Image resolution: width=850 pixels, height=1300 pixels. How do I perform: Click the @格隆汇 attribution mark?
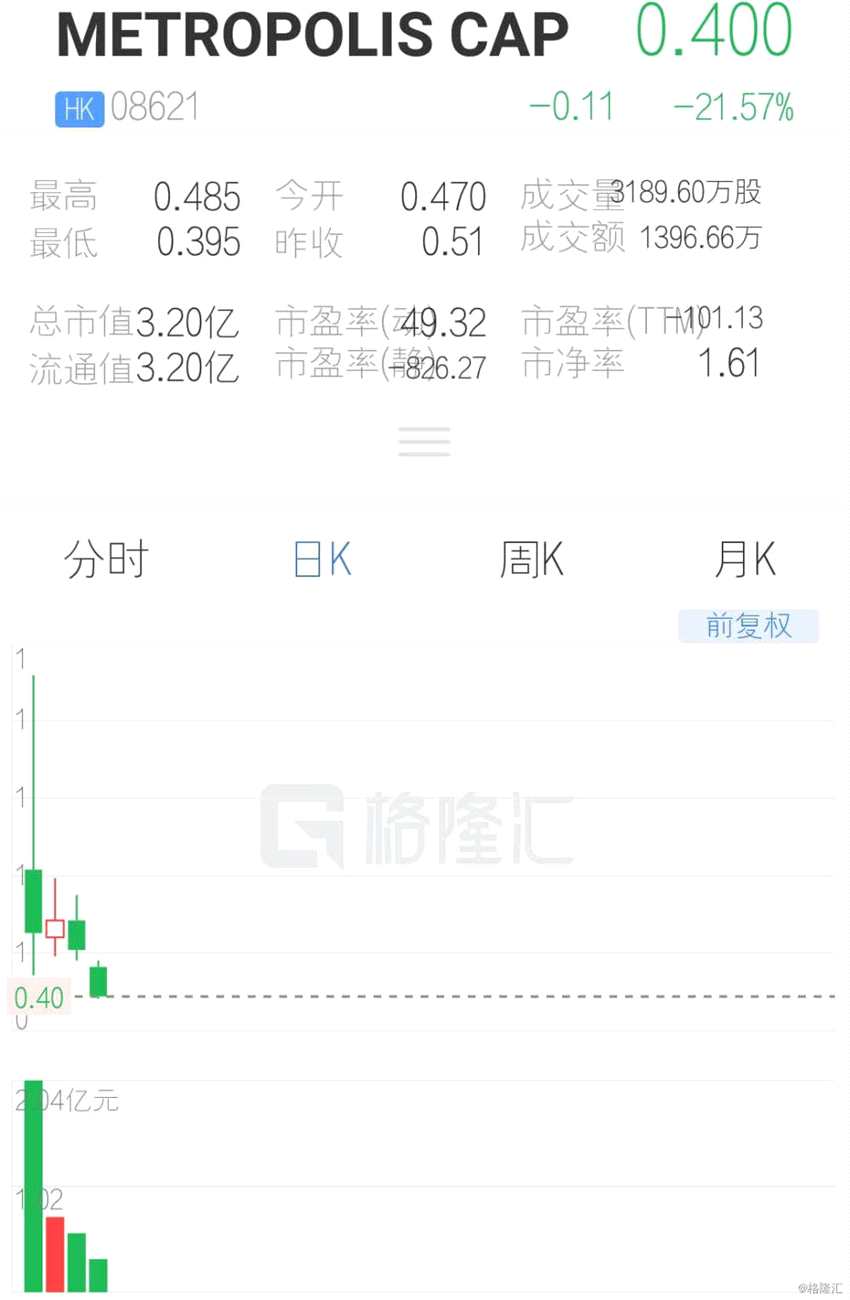(x=820, y=1290)
